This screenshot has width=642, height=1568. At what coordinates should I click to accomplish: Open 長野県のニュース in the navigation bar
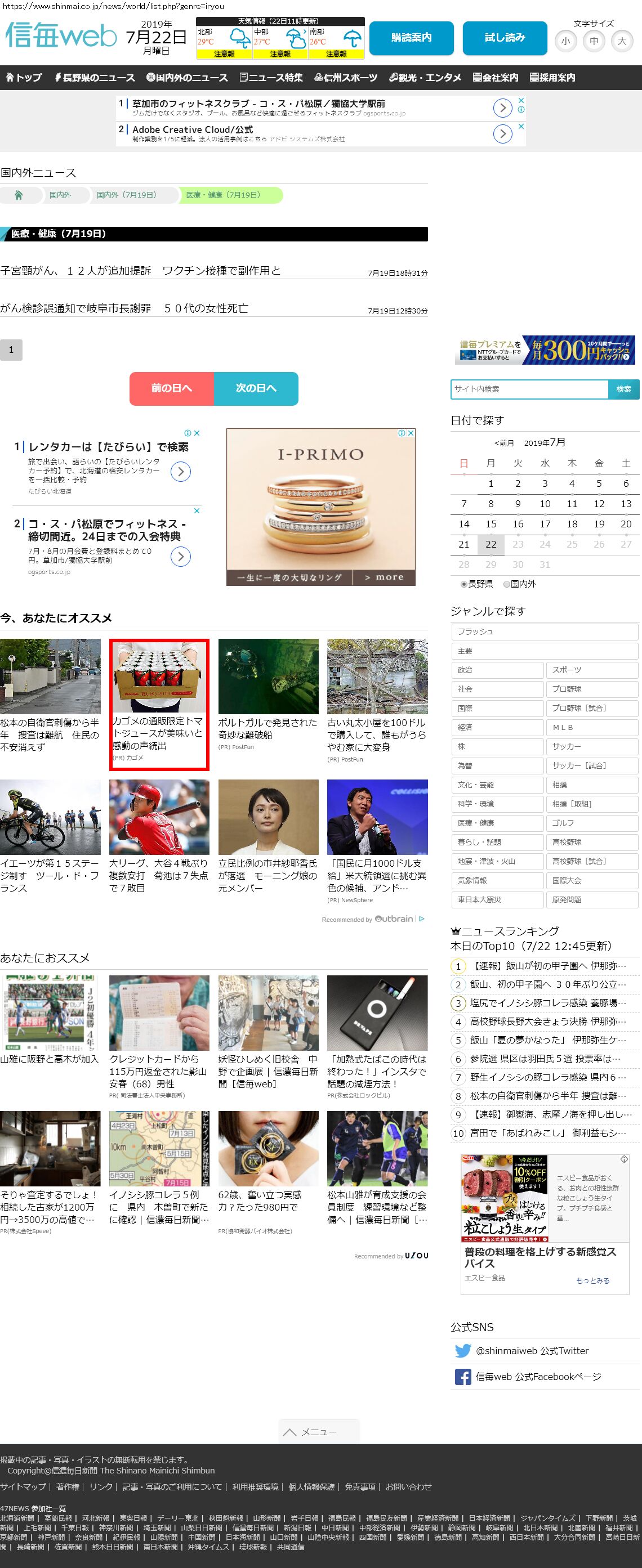95,77
